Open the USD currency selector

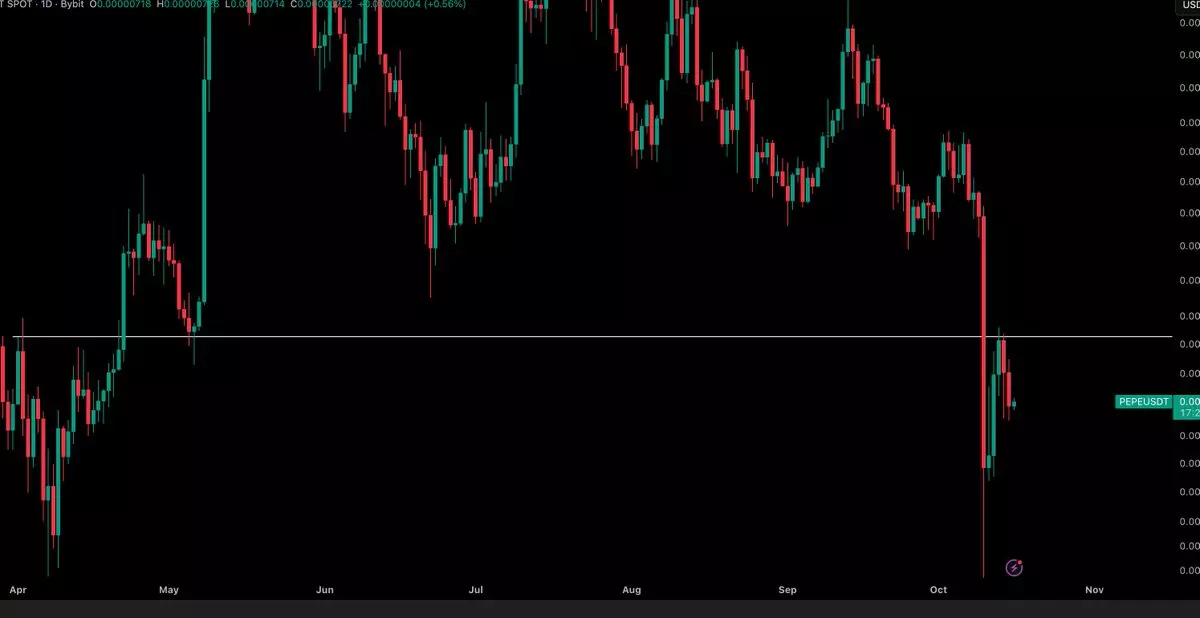(1188, 5)
